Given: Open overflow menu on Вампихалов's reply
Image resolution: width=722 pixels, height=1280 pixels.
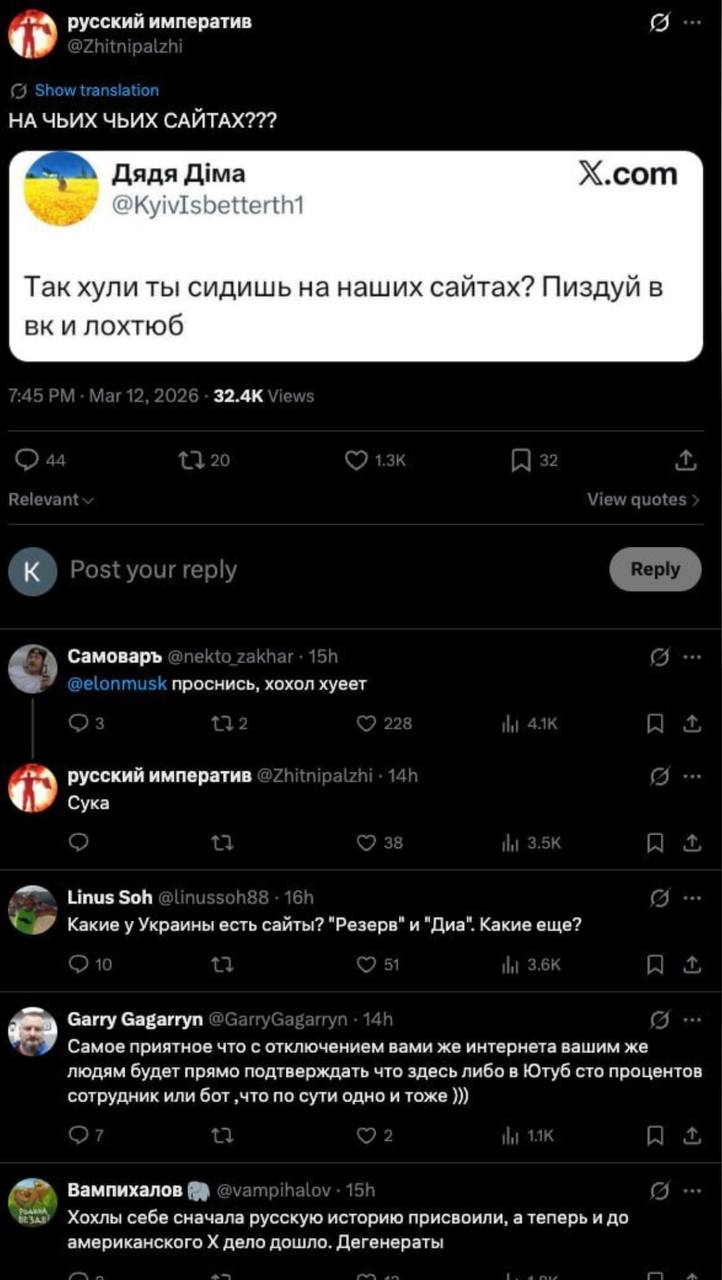Looking at the screenshot, I should point(692,1190).
